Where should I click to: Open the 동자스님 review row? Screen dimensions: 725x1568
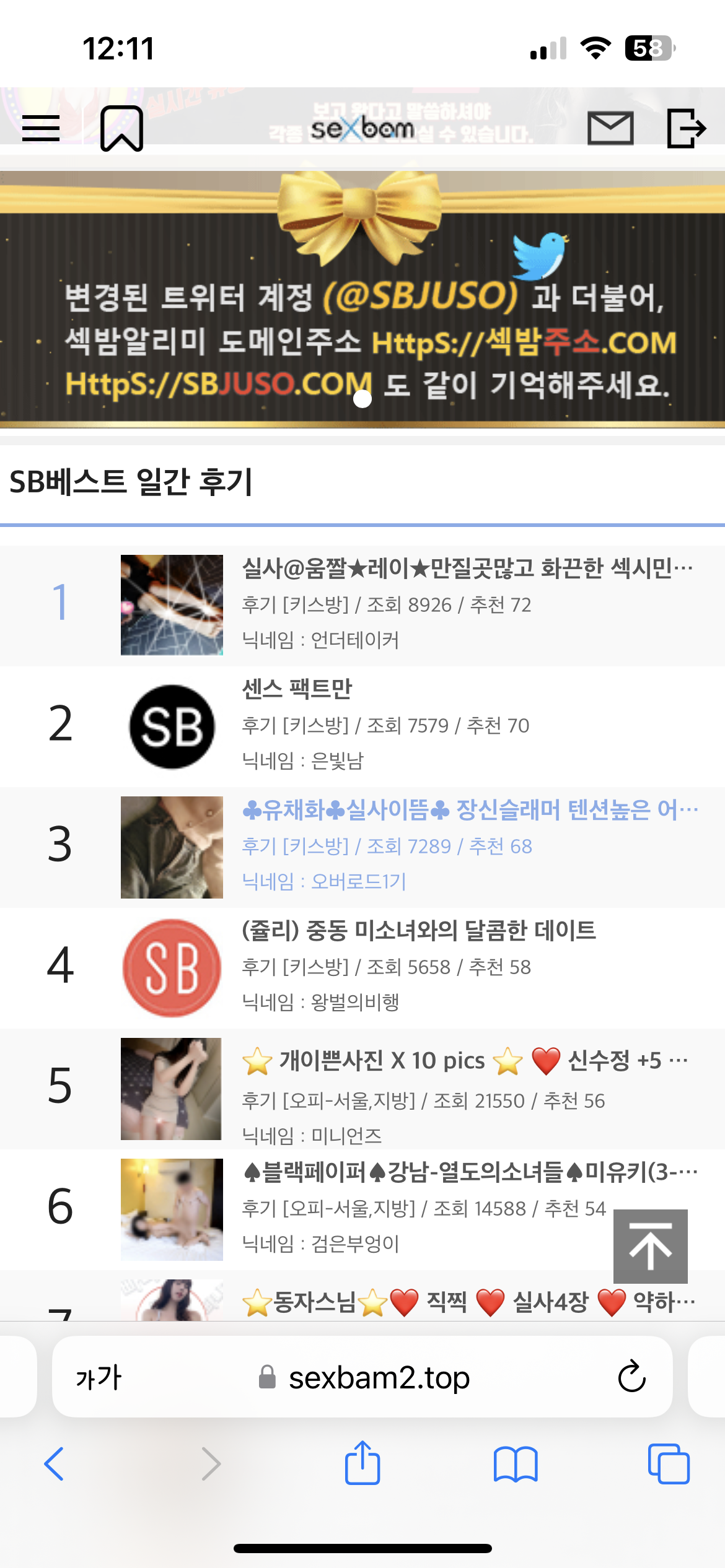468,1301
